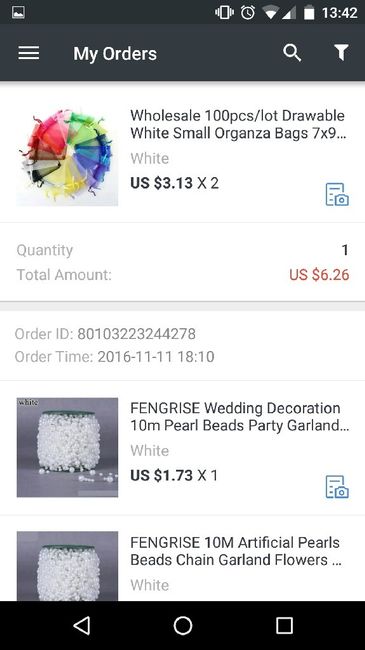Screen dimensions: 365x650
Task: View snapshot for FENGRISE Wedding Decoration item
Action: [x=337, y=486]
